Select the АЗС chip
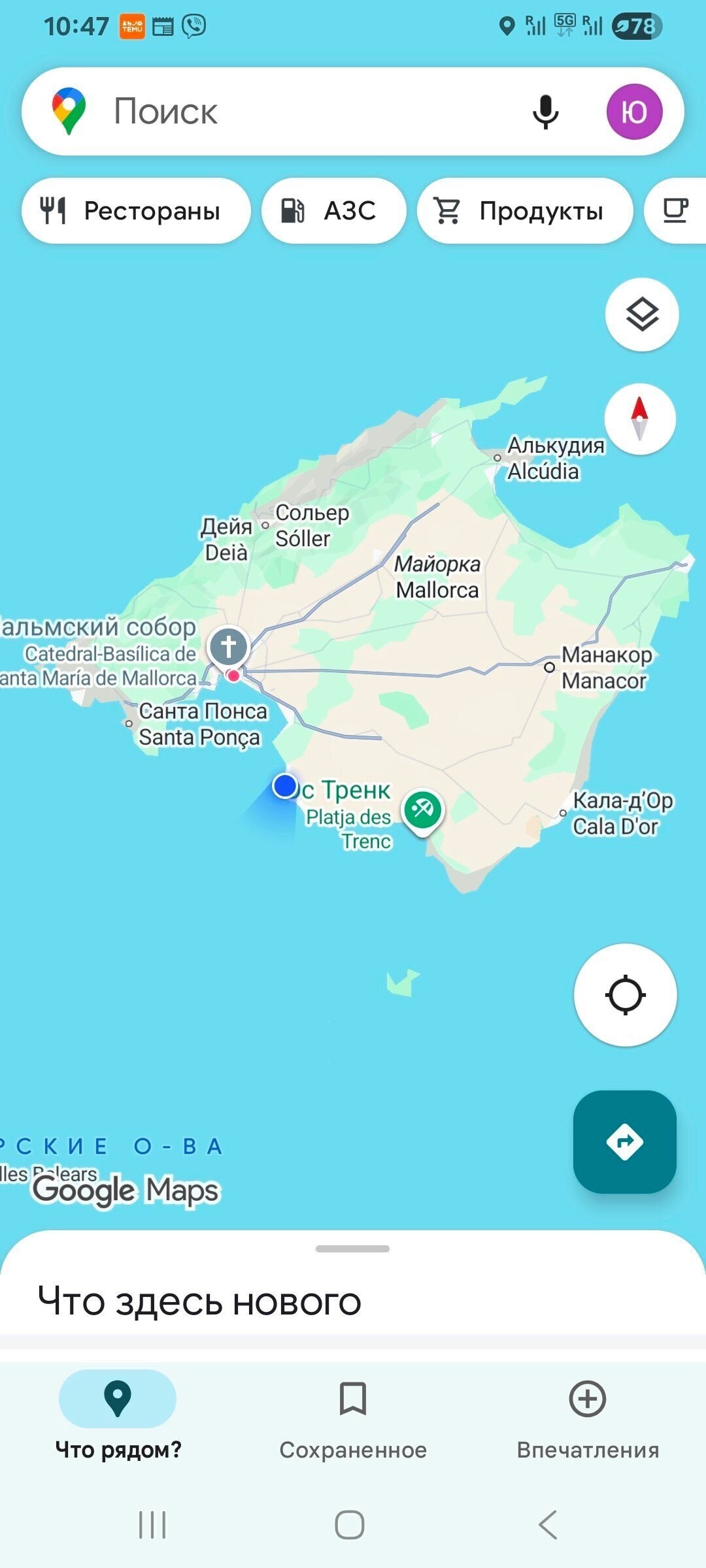The width and height of the screenshot is (706, 1568). click(334, 211)
